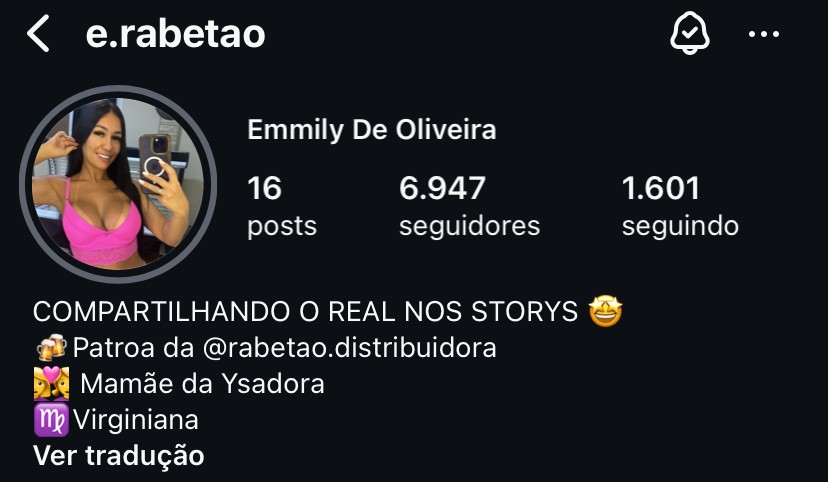View the profile picture story
This screenshot has width=828, height=482.
pyautogui.click(x=118, y=184)
